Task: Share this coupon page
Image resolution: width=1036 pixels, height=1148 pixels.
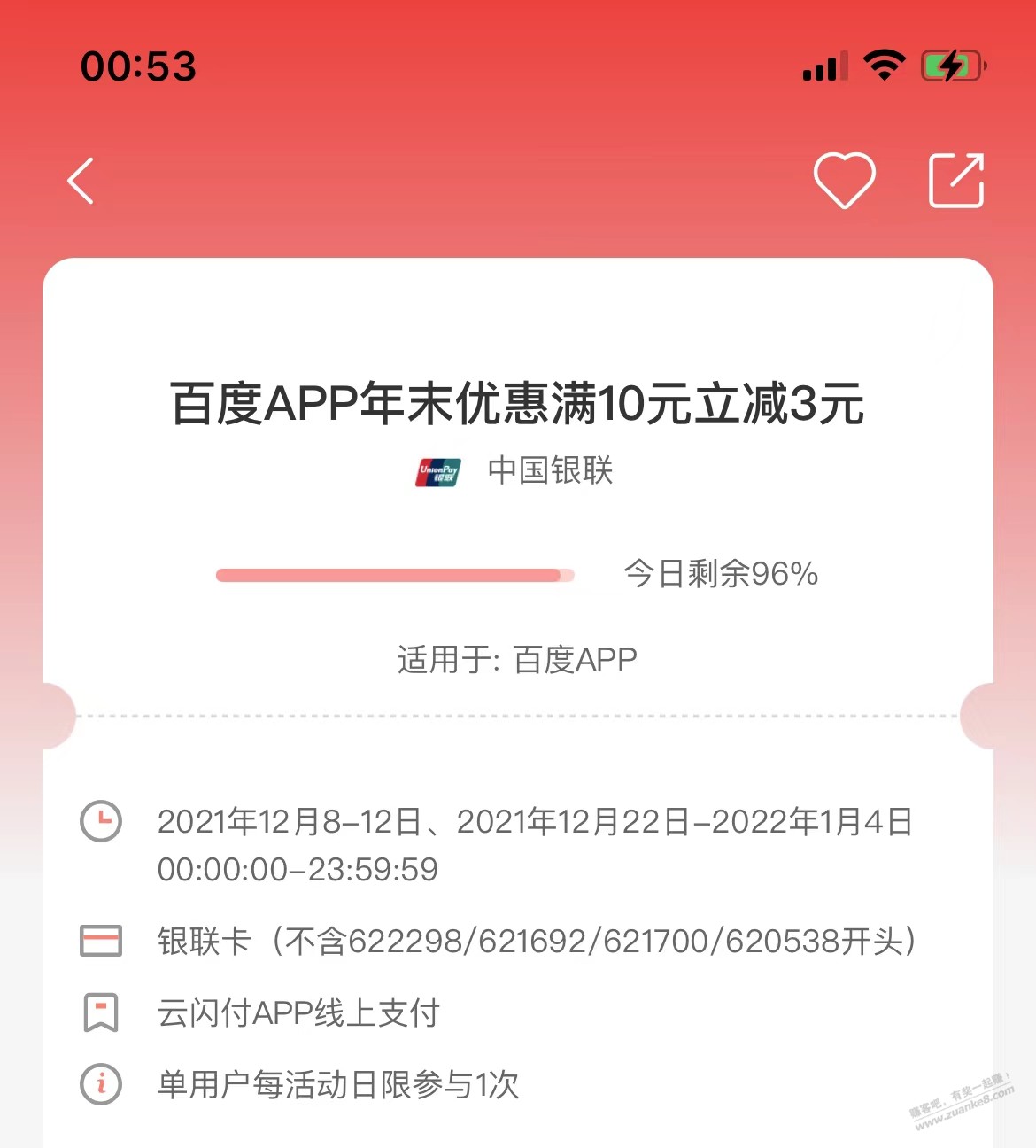Action: [x=955, y=181]
